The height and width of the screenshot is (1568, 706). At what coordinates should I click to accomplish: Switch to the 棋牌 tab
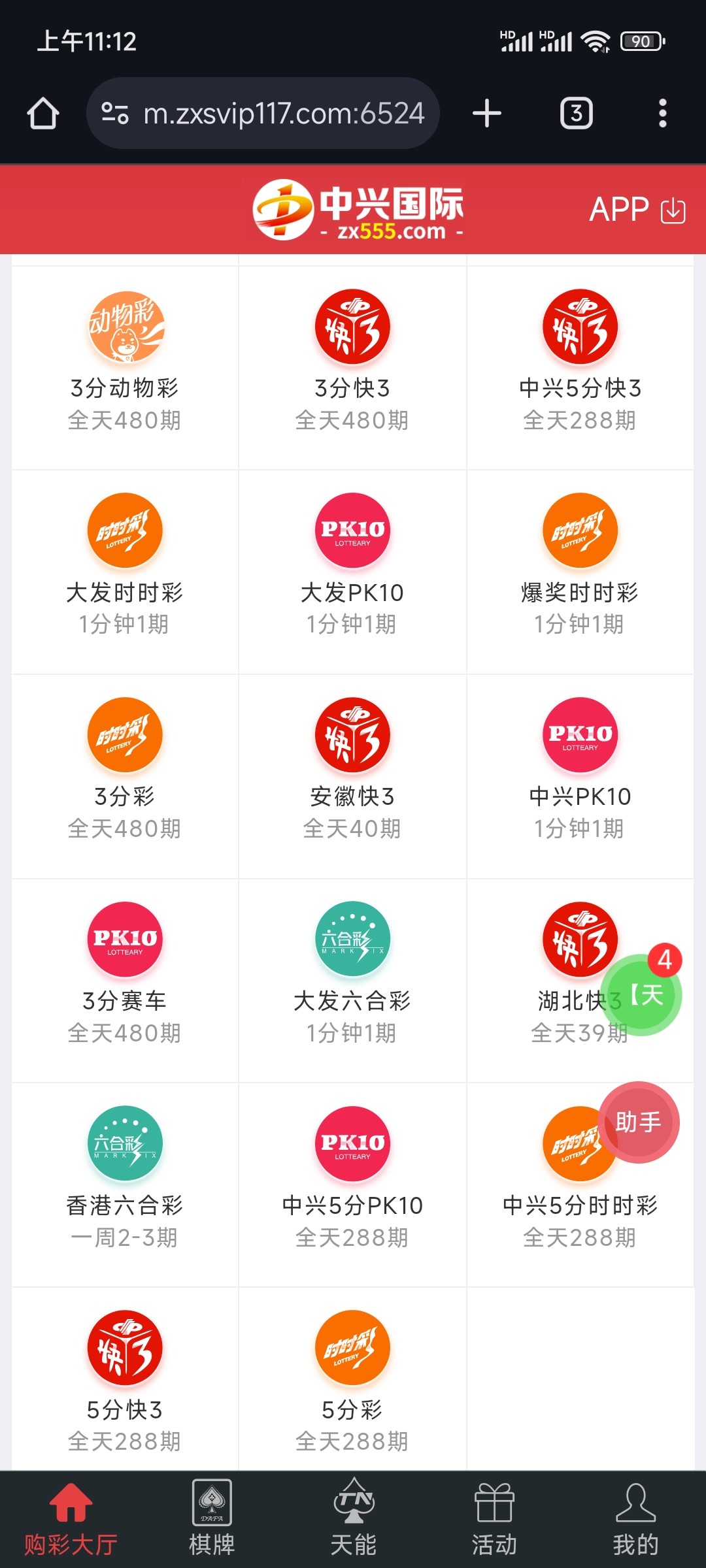[x=212, y=1518]
